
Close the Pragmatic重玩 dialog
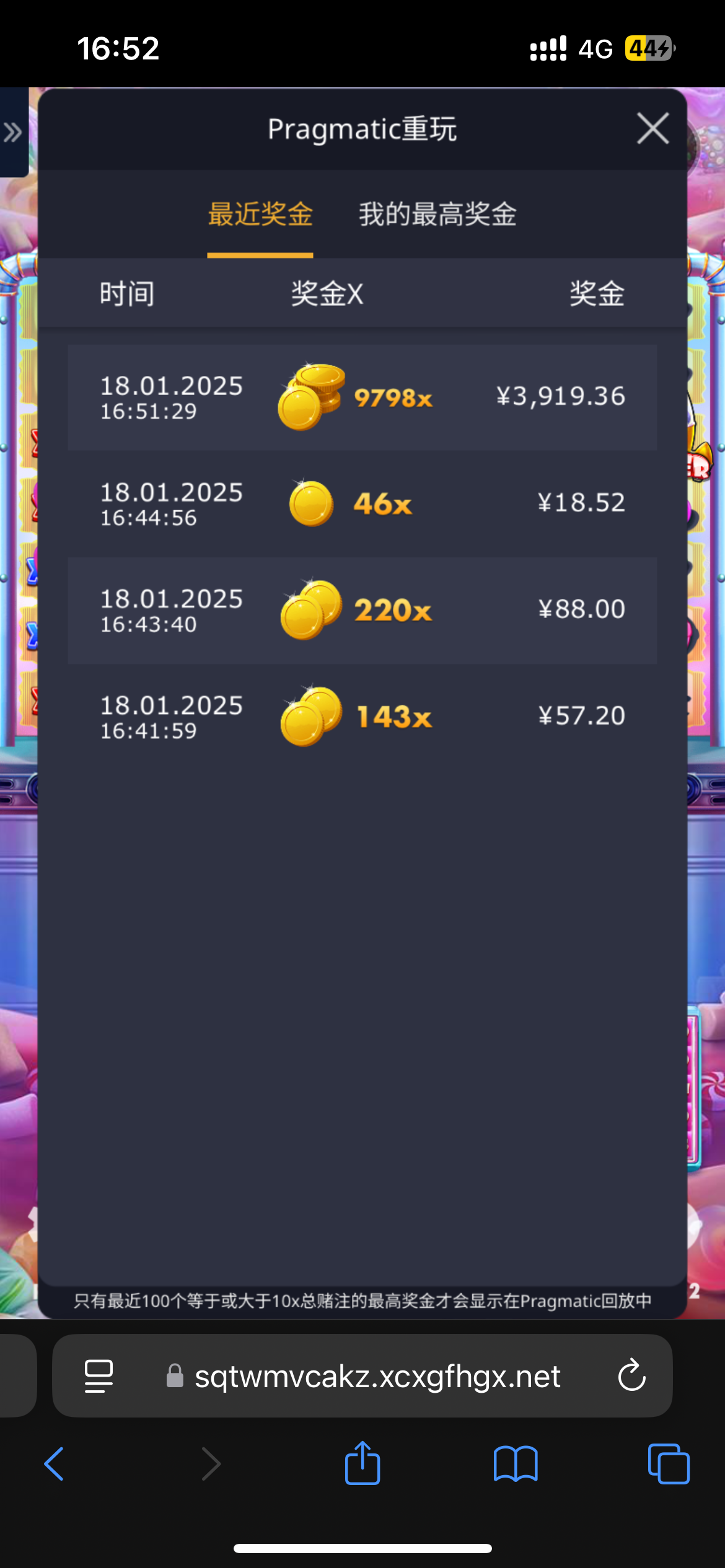pyautogui.click(x=652, y=129)
